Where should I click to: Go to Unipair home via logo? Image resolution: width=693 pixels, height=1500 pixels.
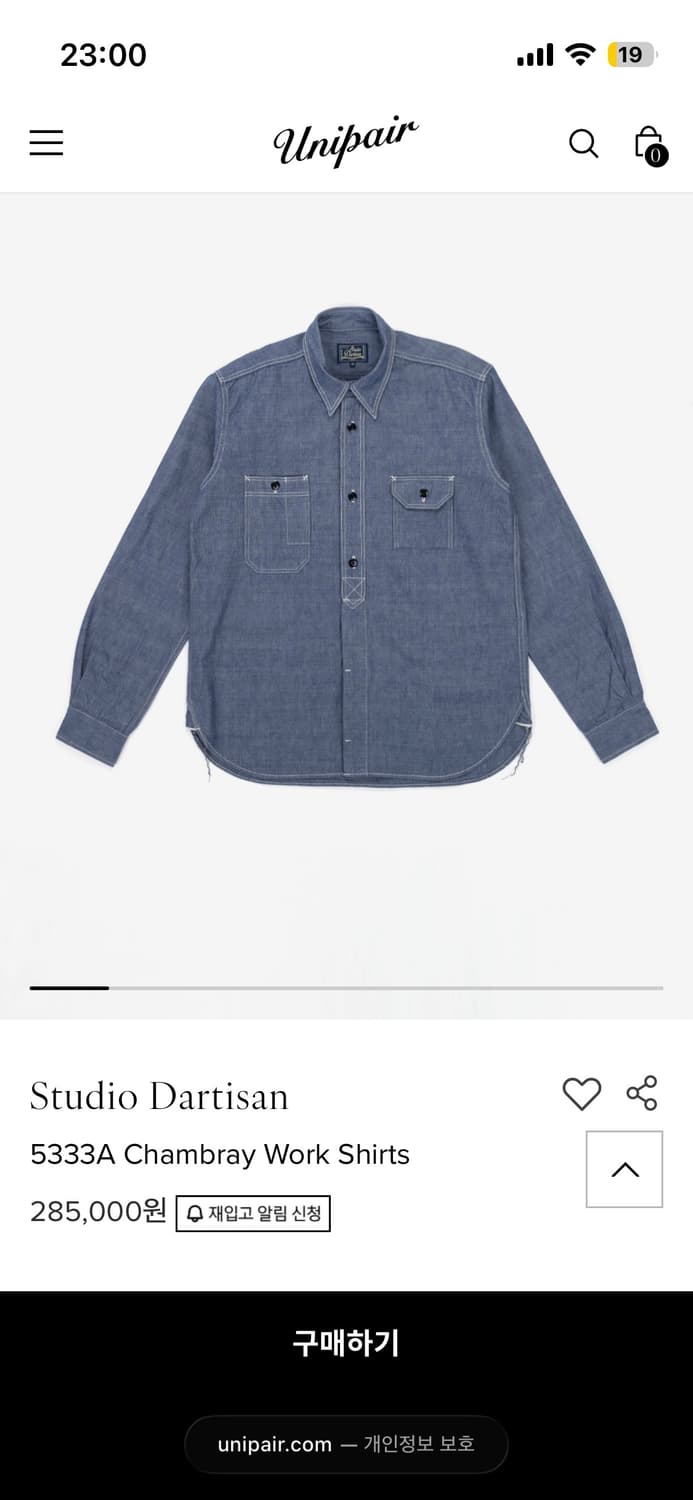click(346, 143)
